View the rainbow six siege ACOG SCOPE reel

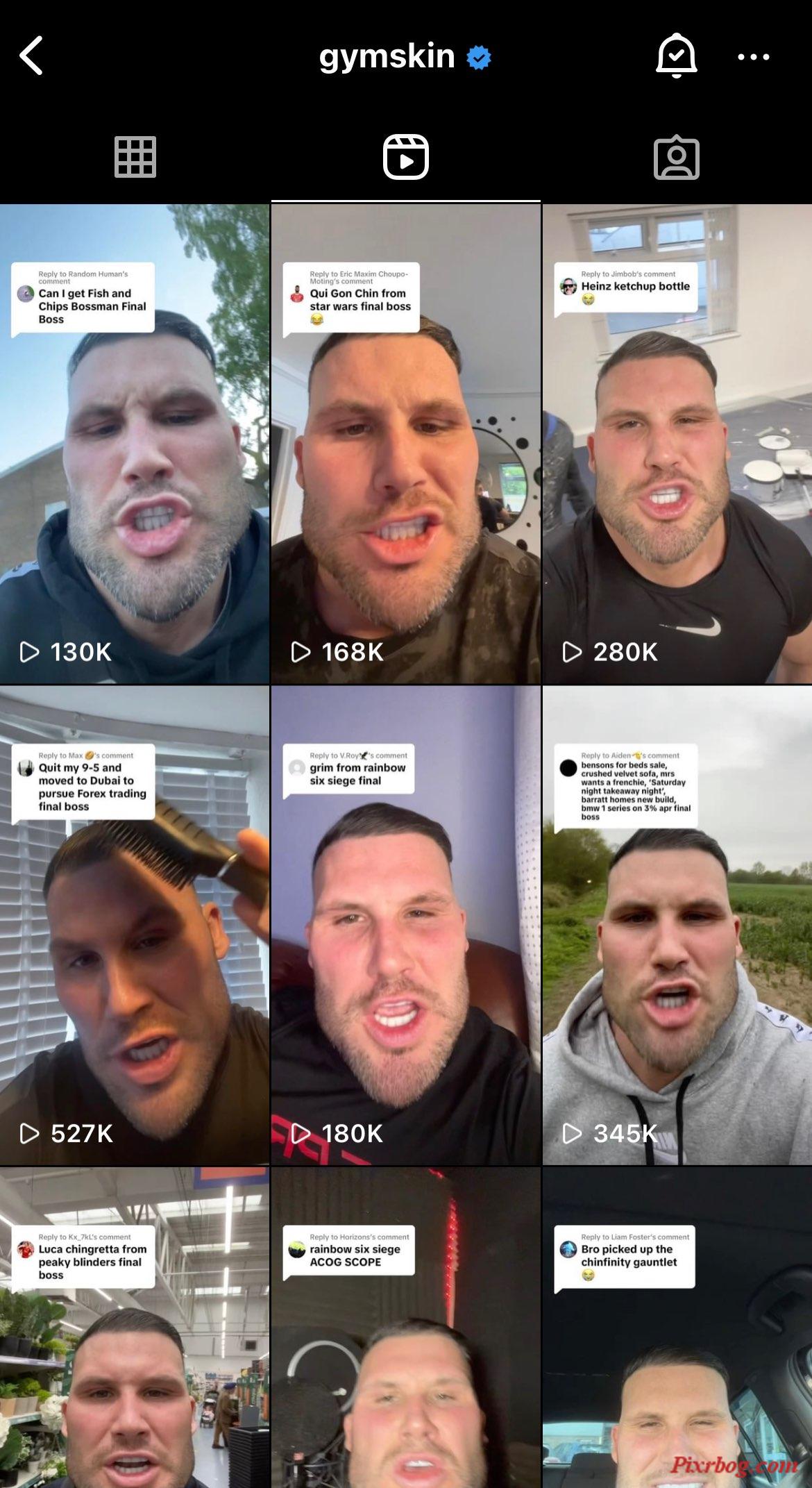click(x=405, y=1326)
